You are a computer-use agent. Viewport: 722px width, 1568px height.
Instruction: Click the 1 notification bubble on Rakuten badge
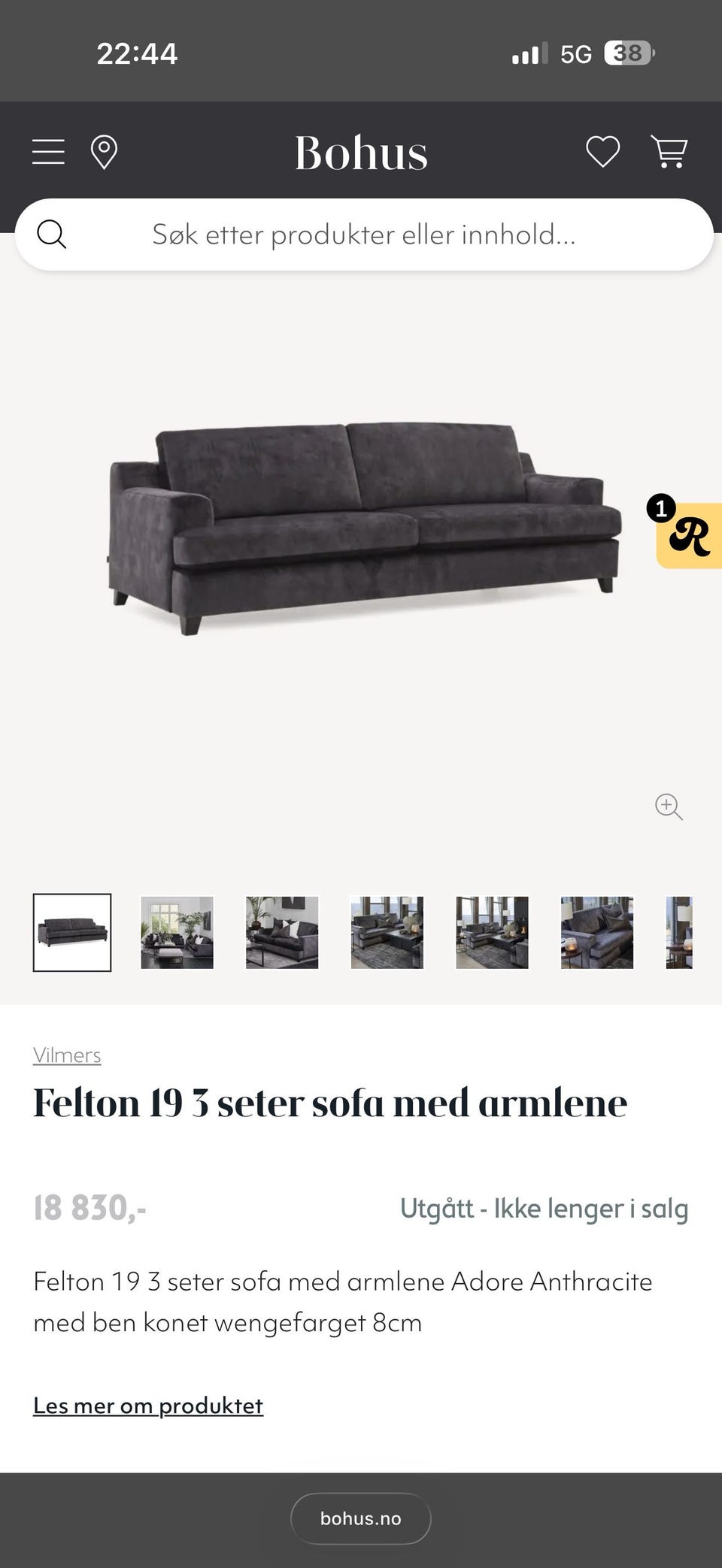click(660, 509)
